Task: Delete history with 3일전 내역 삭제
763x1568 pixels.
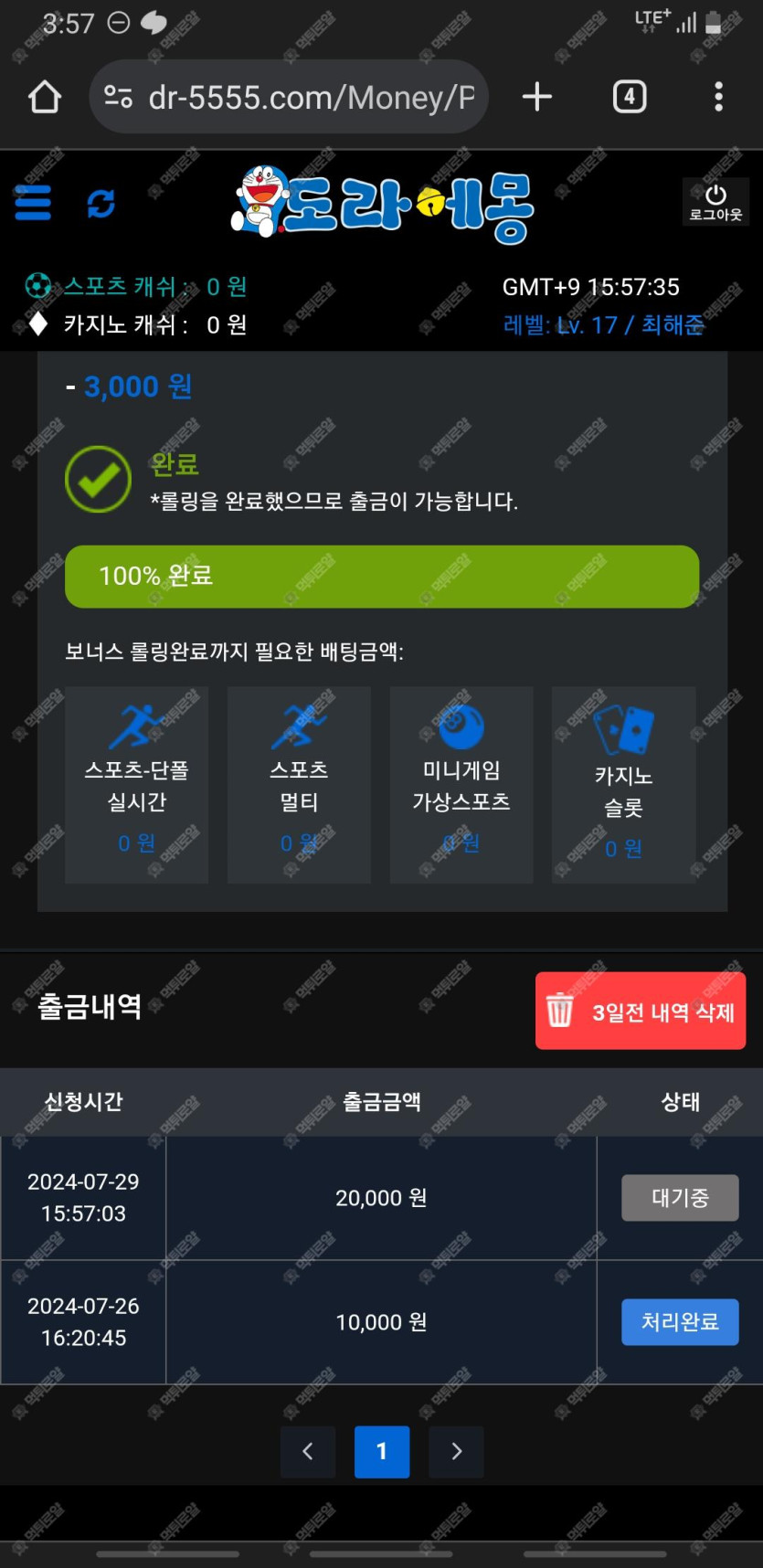Action: (x=641, y=1012)
